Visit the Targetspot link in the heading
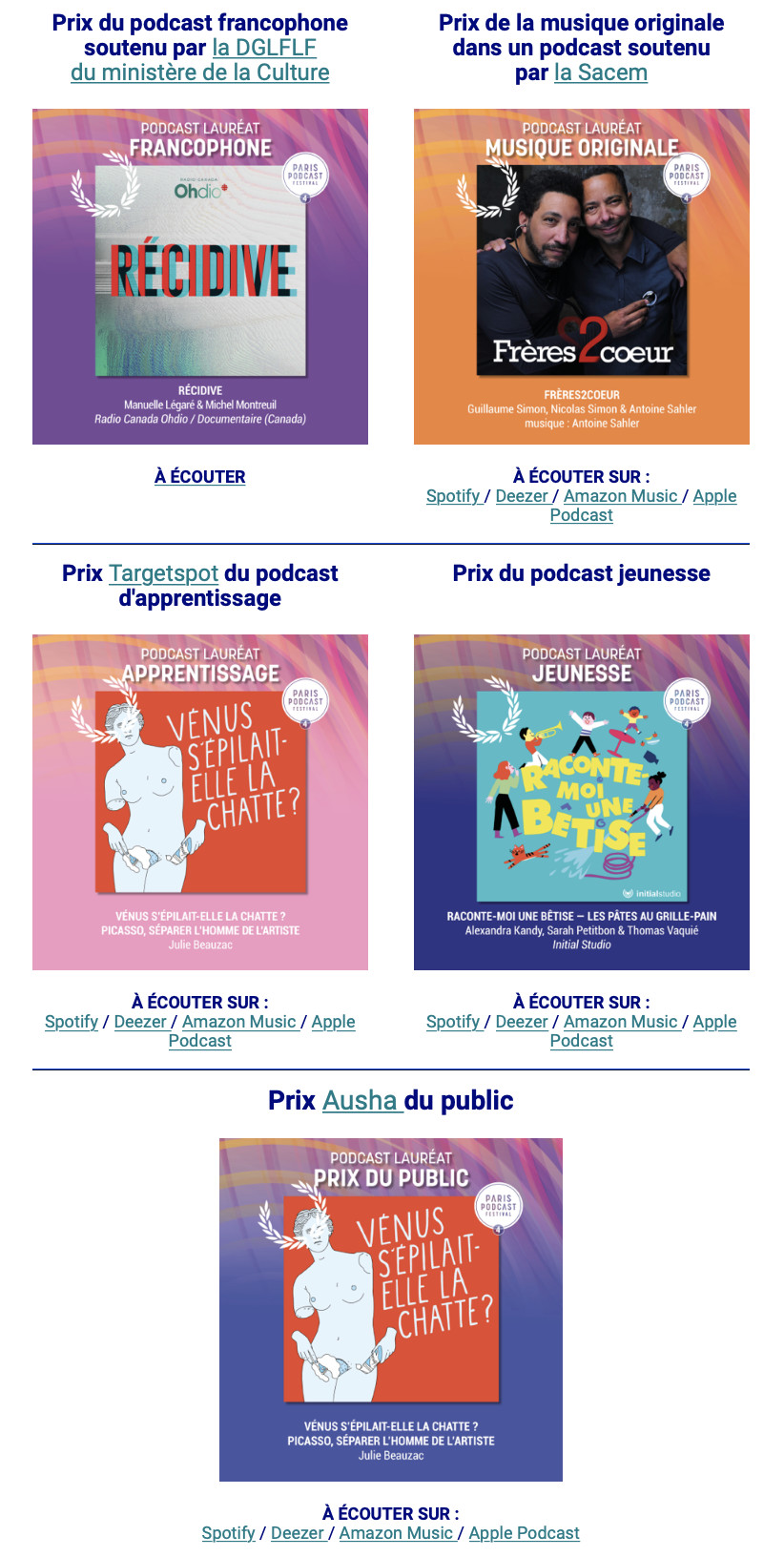Screen dimensions: 784x1557 pyautogui.click(x=163, y=573)
